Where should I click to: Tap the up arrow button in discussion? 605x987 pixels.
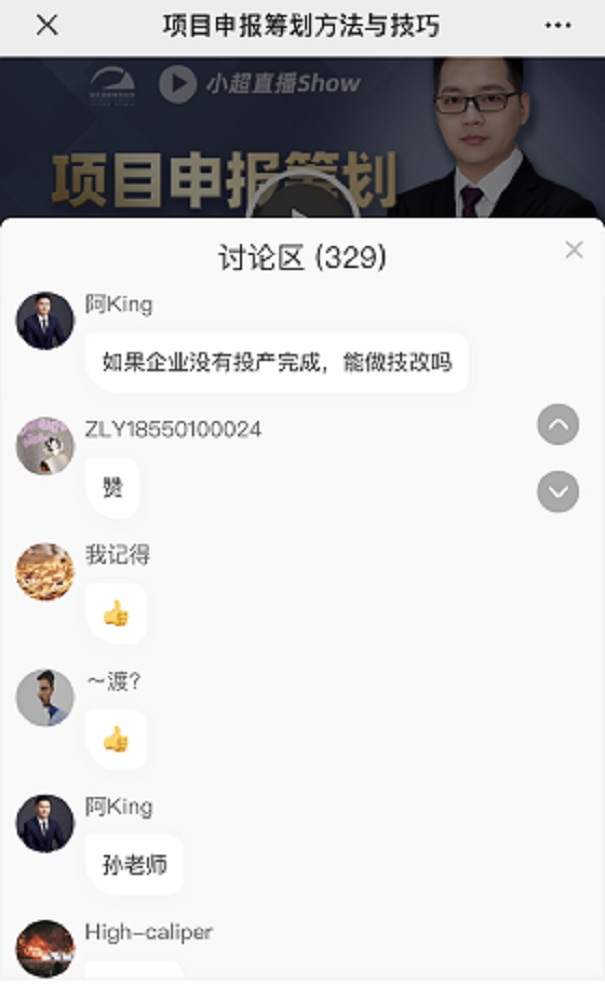558,425
